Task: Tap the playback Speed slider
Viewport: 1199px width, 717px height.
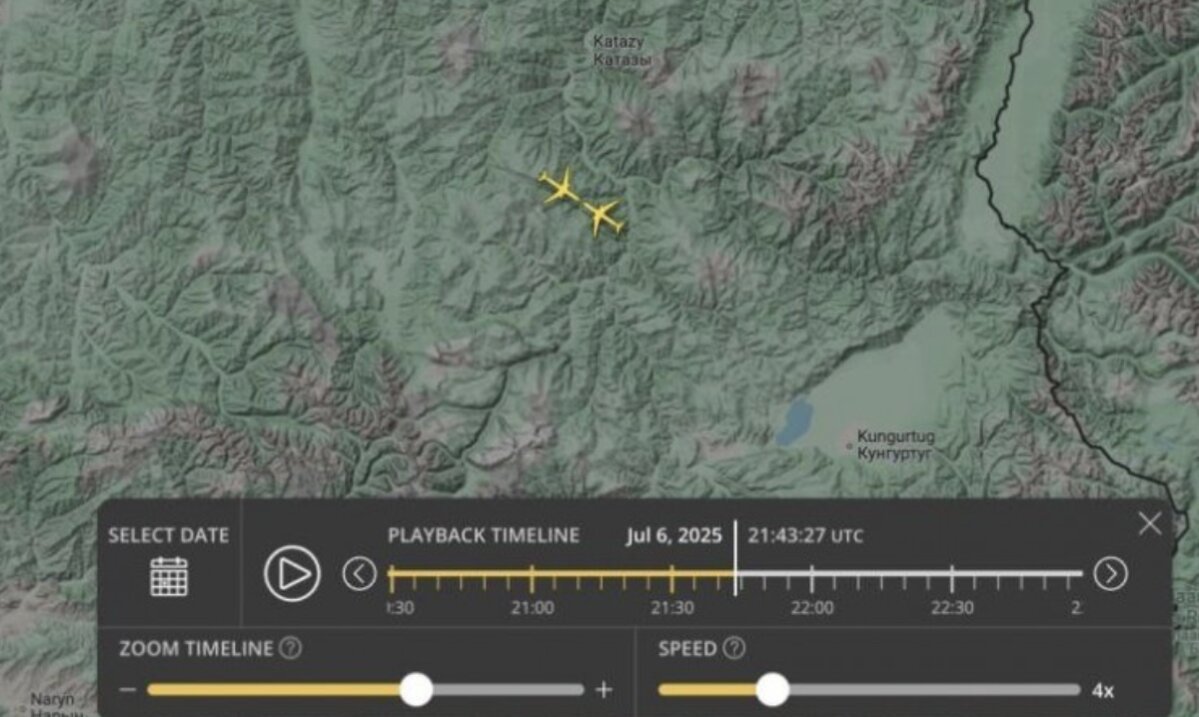Action: [x=772, y=690]
